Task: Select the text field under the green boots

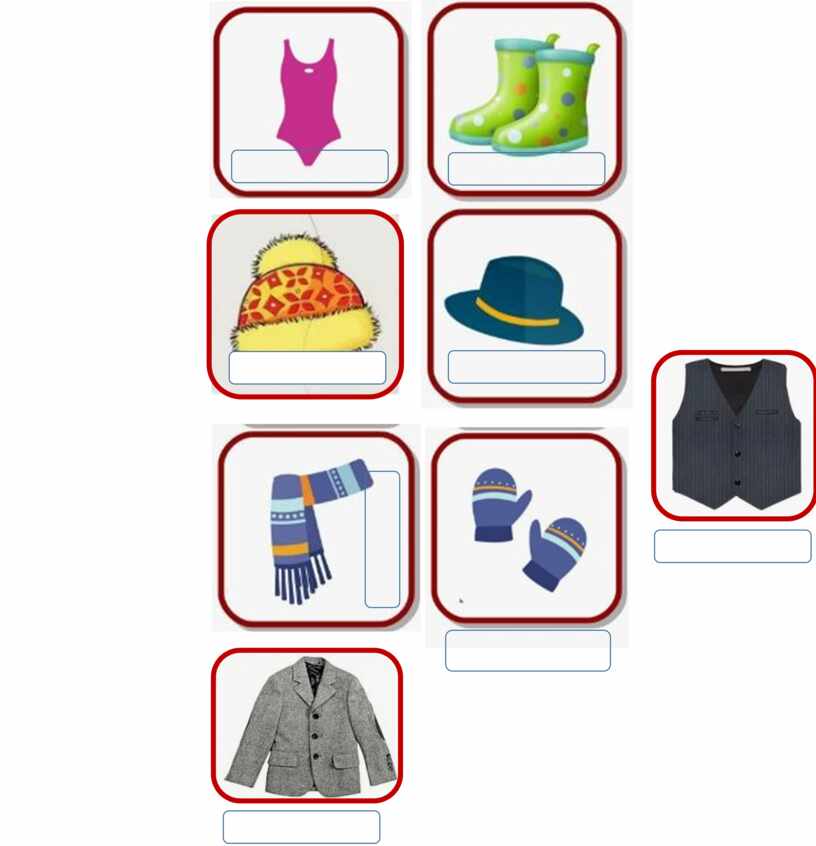Action: coord(526,169)
